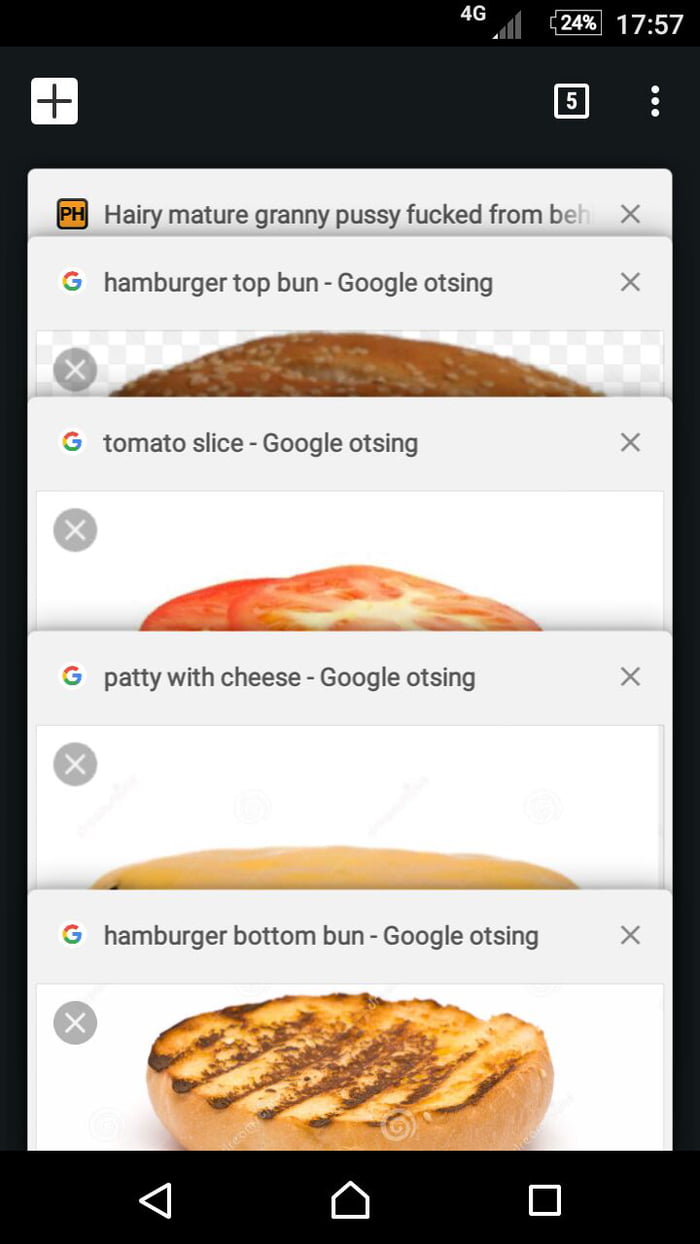
Task: Tap gray X in bottom bun preview
Action: (75, 1023)
